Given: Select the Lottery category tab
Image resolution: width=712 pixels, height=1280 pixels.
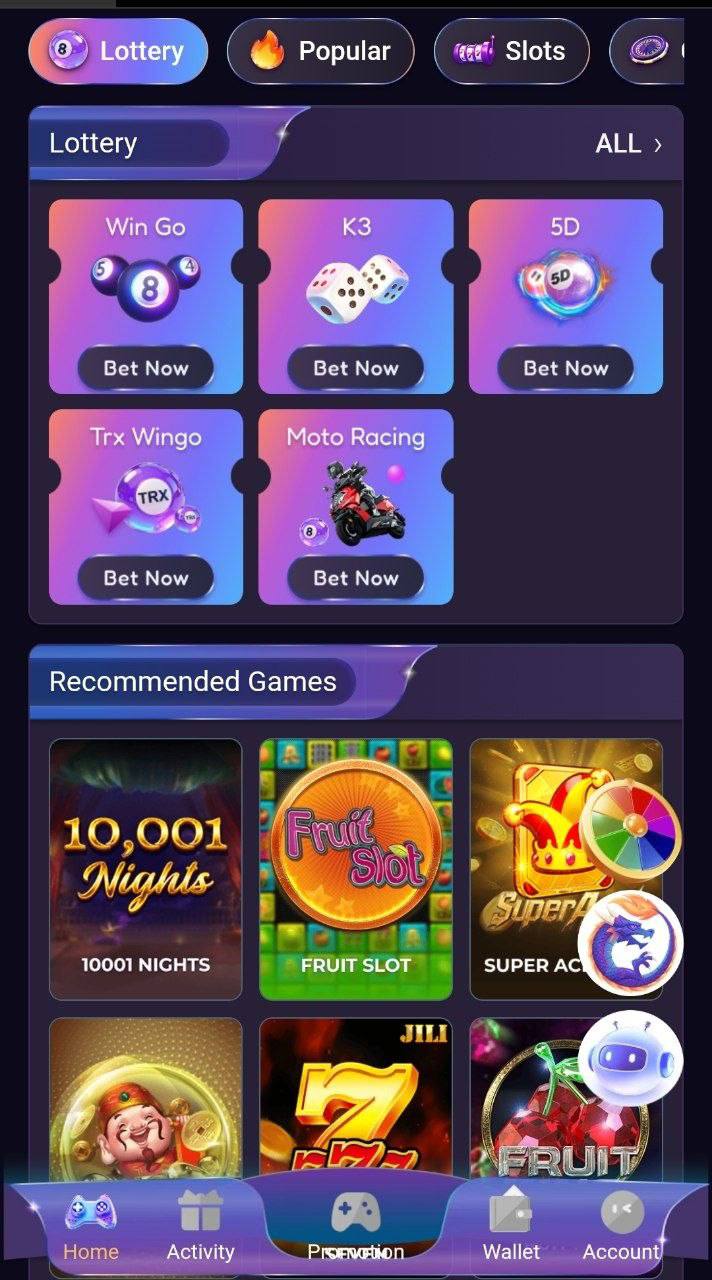Looking at the screenshot, I should coord(118,51).
